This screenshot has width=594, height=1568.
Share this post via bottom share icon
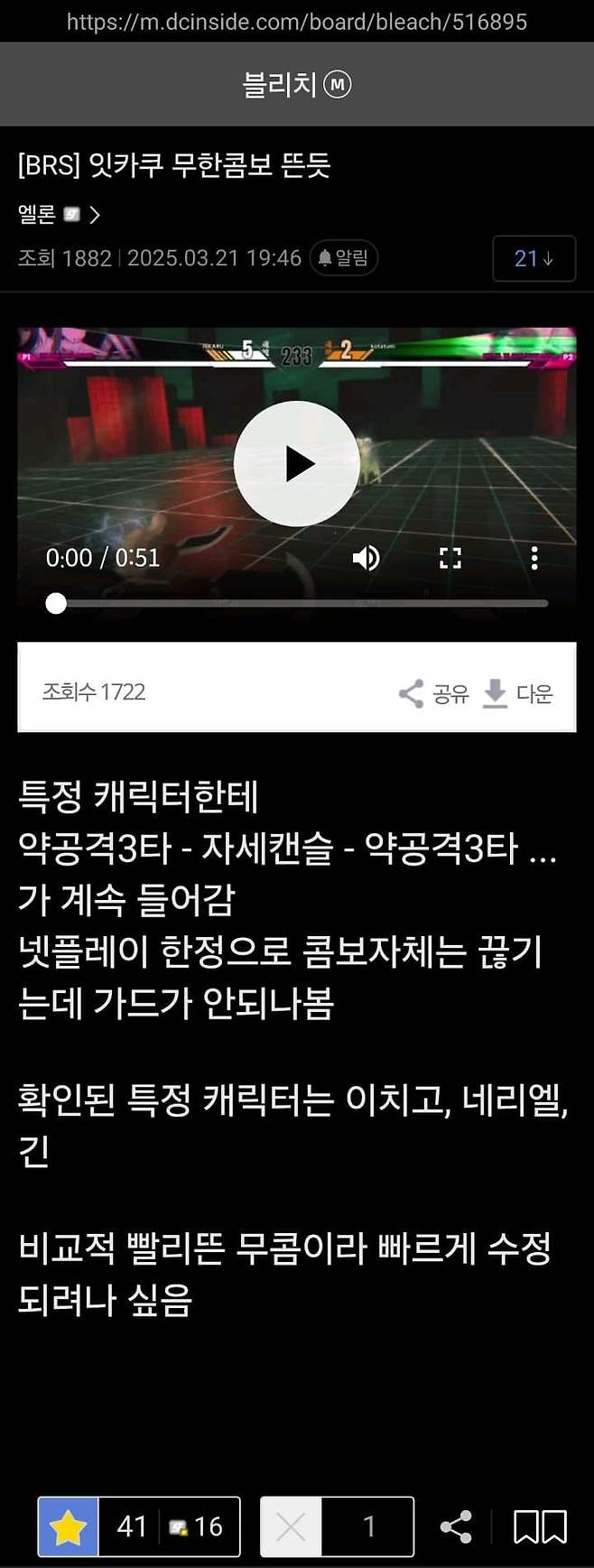pos(456,1526)
